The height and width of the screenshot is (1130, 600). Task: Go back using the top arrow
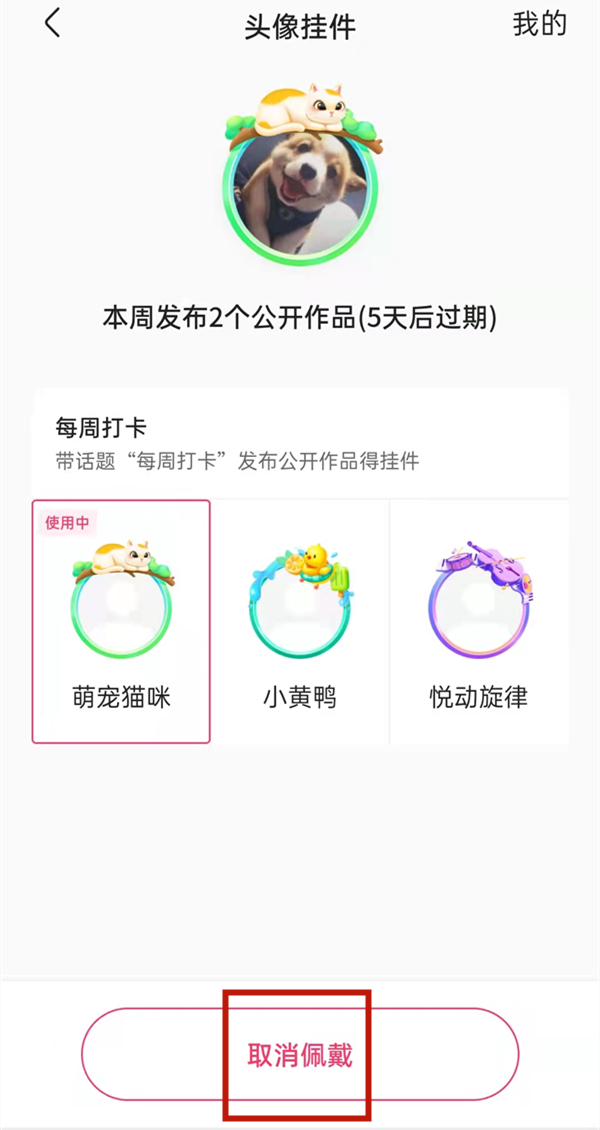53,24
